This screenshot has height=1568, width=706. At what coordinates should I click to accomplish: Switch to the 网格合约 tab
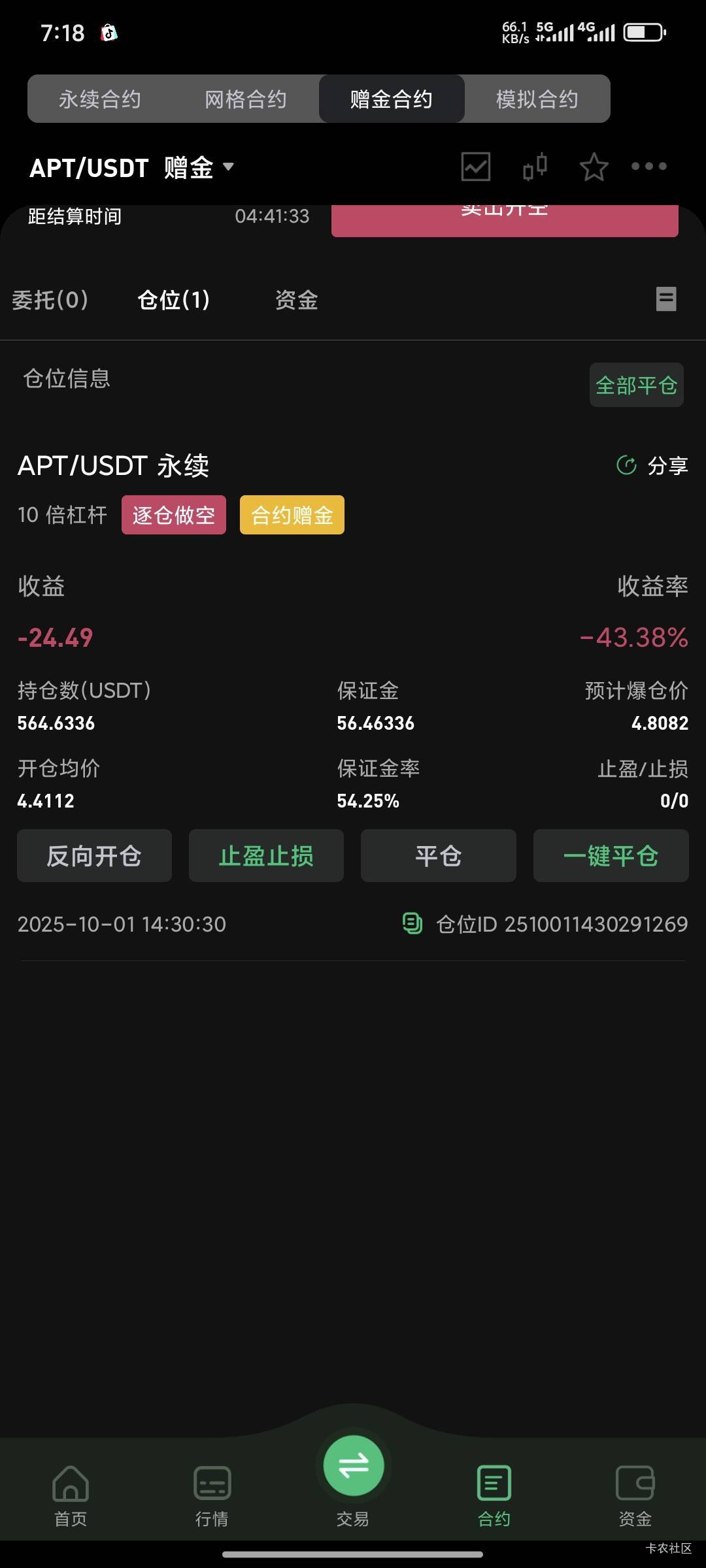246,99
